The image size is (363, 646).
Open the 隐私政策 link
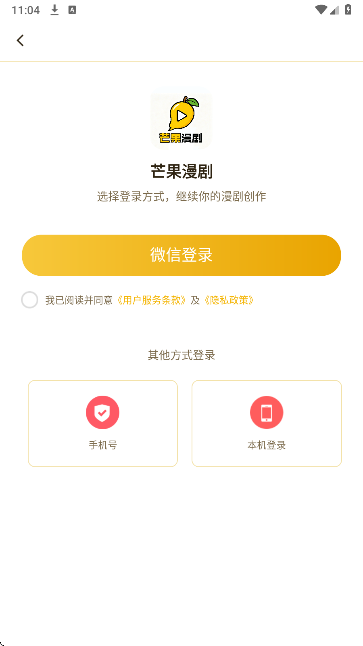[x=229, y=300]
